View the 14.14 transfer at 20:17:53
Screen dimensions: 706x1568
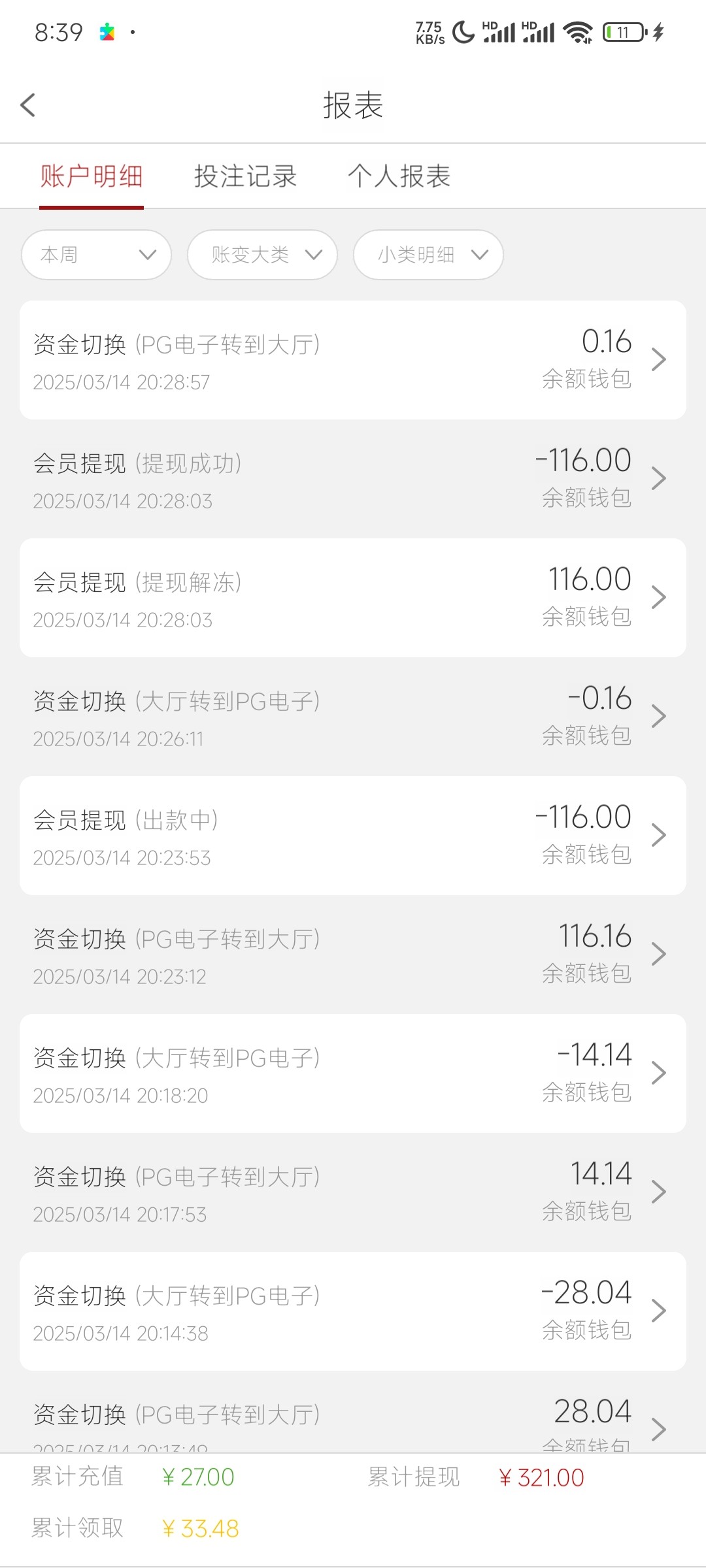(353, 1192)
